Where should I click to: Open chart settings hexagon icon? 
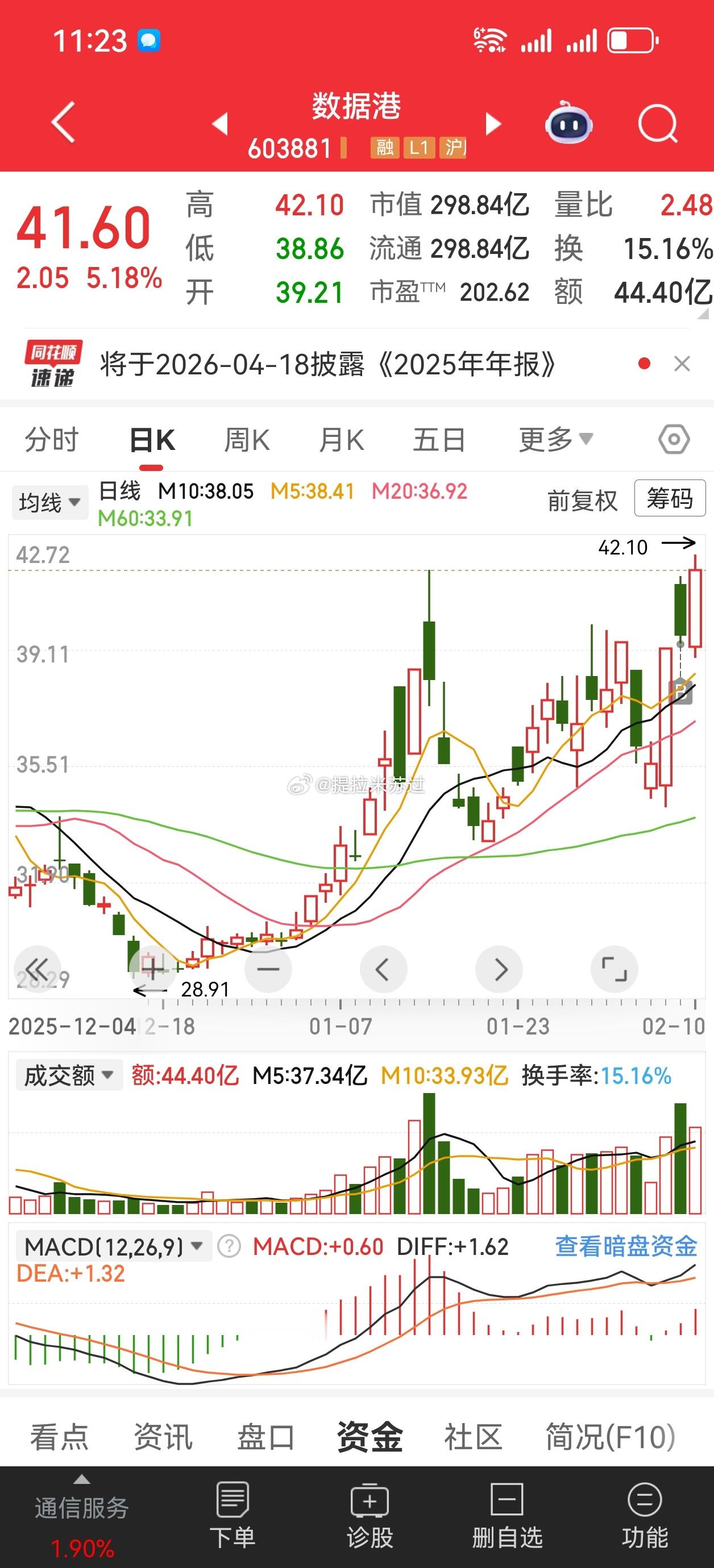click(674, 440)
